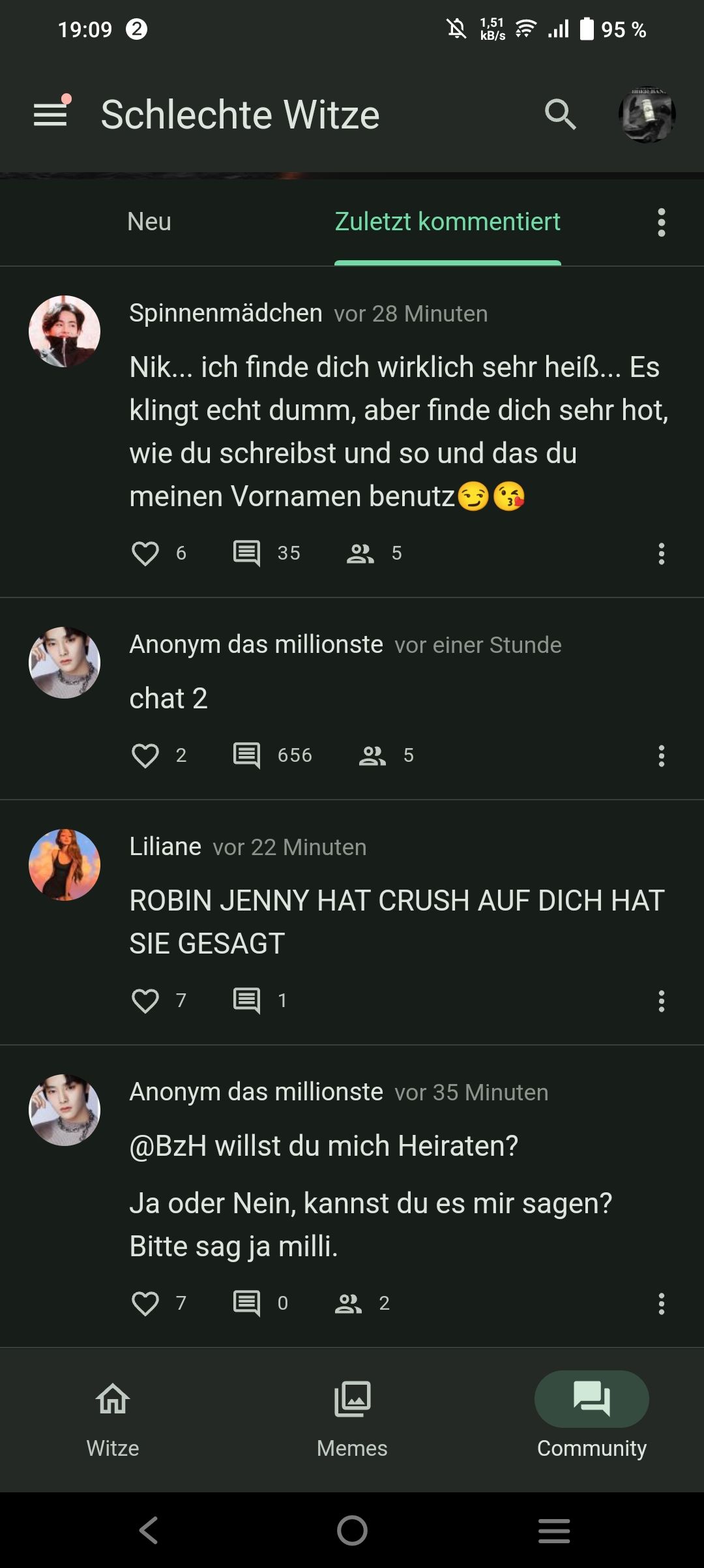Like Spinnenmädchen's post
This screenshot has width=704, height=1568.
[x=145, y=554]
